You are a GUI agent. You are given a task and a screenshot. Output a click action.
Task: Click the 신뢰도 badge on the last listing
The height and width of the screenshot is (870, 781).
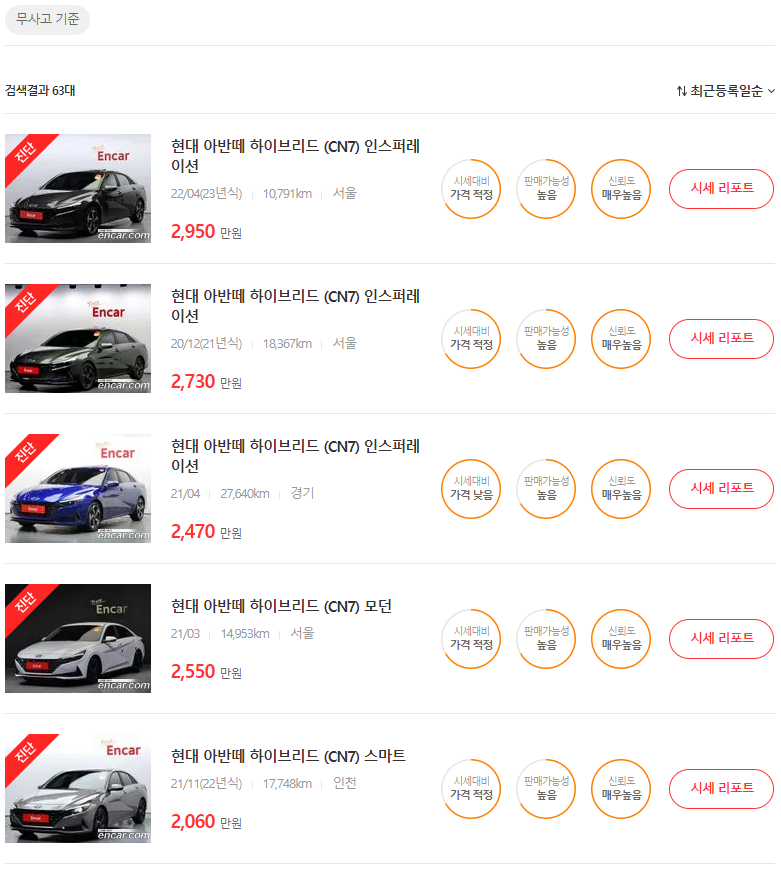click(620, 789)
